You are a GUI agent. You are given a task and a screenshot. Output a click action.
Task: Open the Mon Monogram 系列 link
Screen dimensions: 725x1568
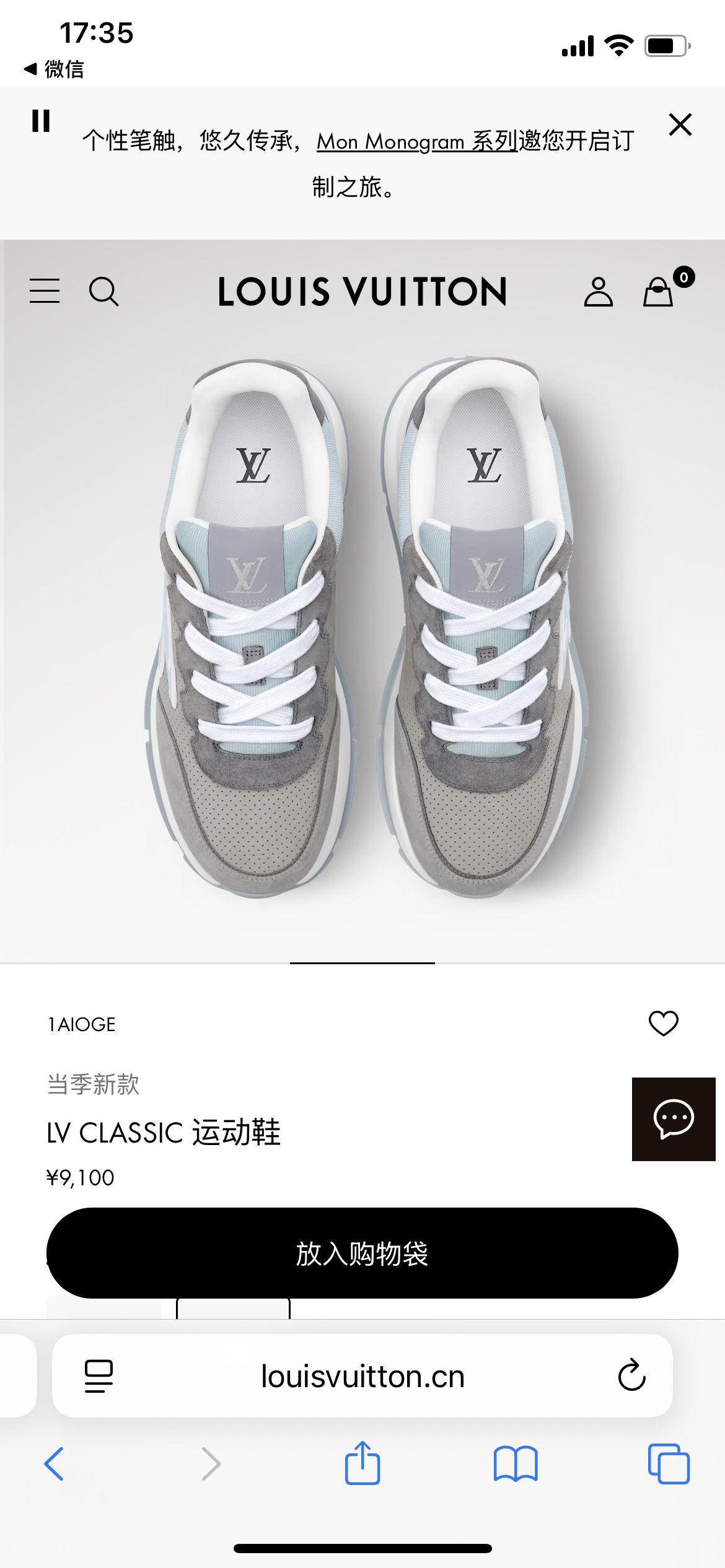coord(416,141)
